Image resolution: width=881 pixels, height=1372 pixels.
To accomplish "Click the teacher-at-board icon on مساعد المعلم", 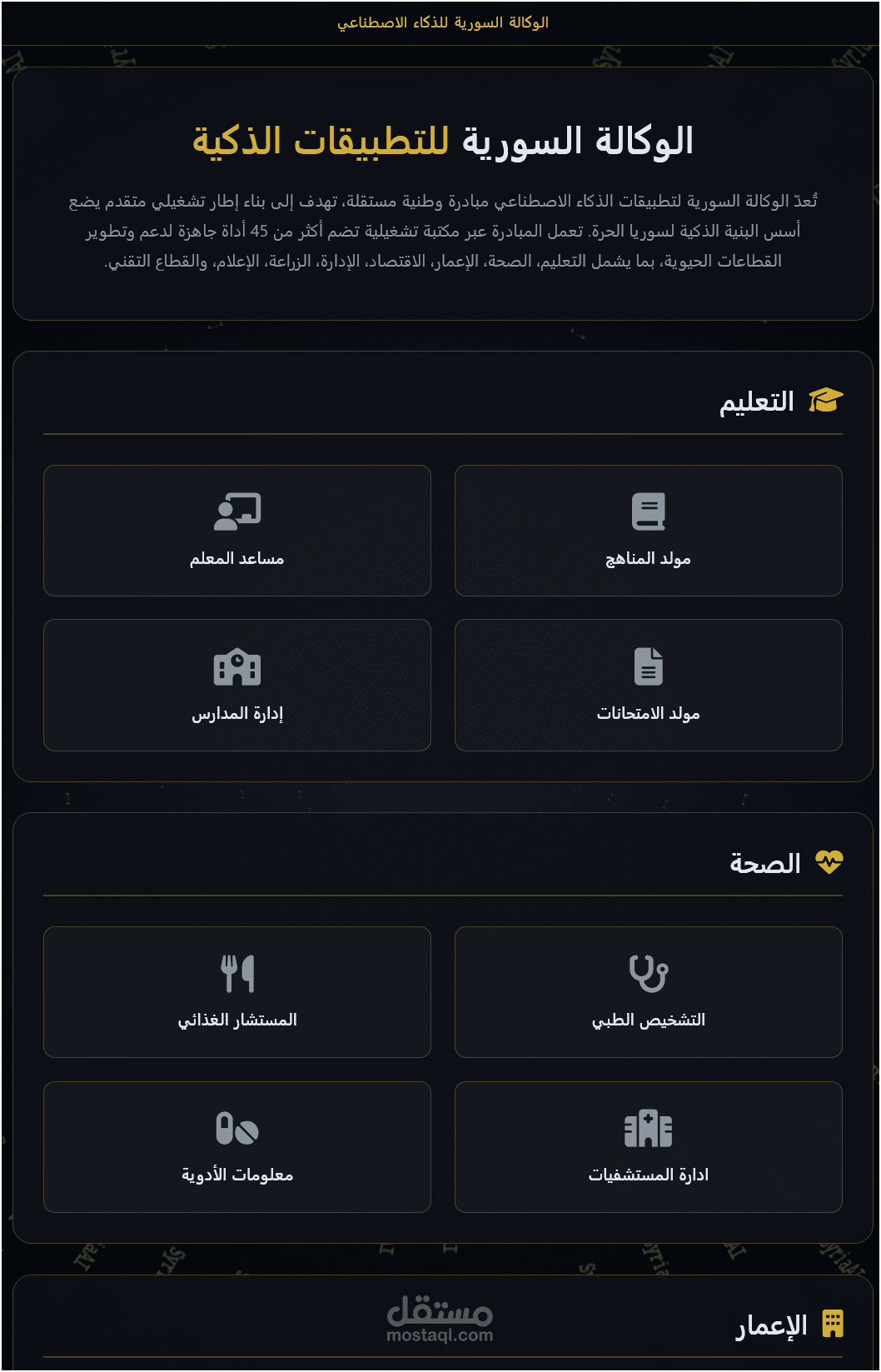I will pyautogui.click(x=236, y=509).
